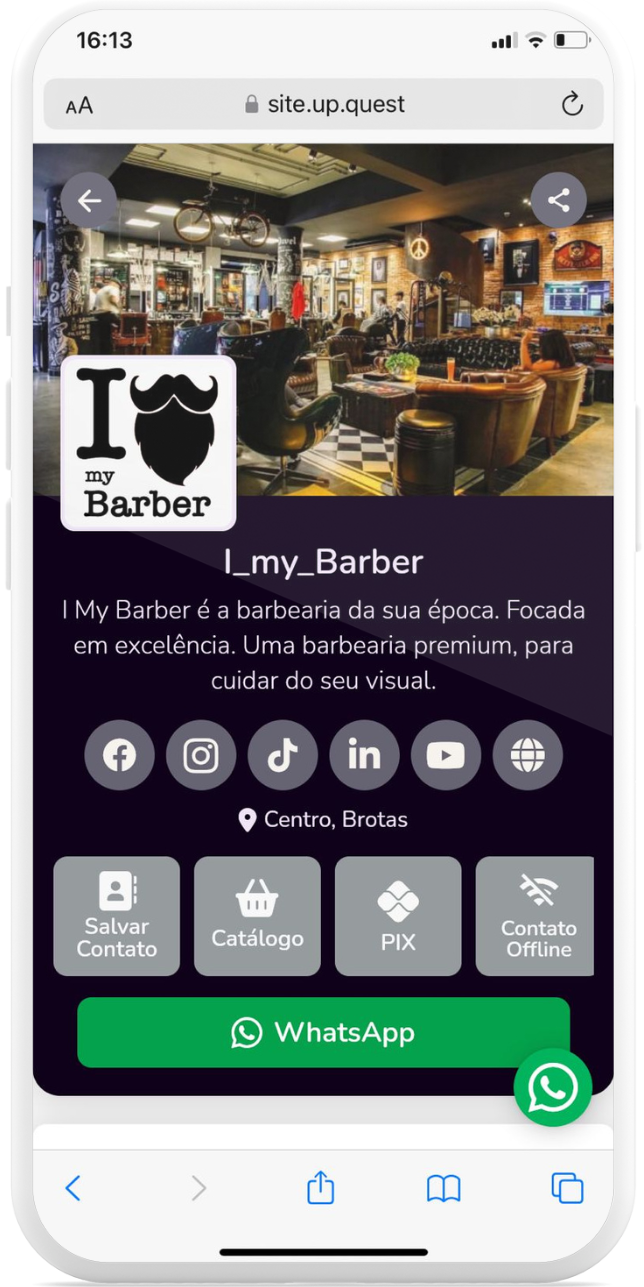Open the floating WhatsApp chat bubble

tap(552, 1088)
